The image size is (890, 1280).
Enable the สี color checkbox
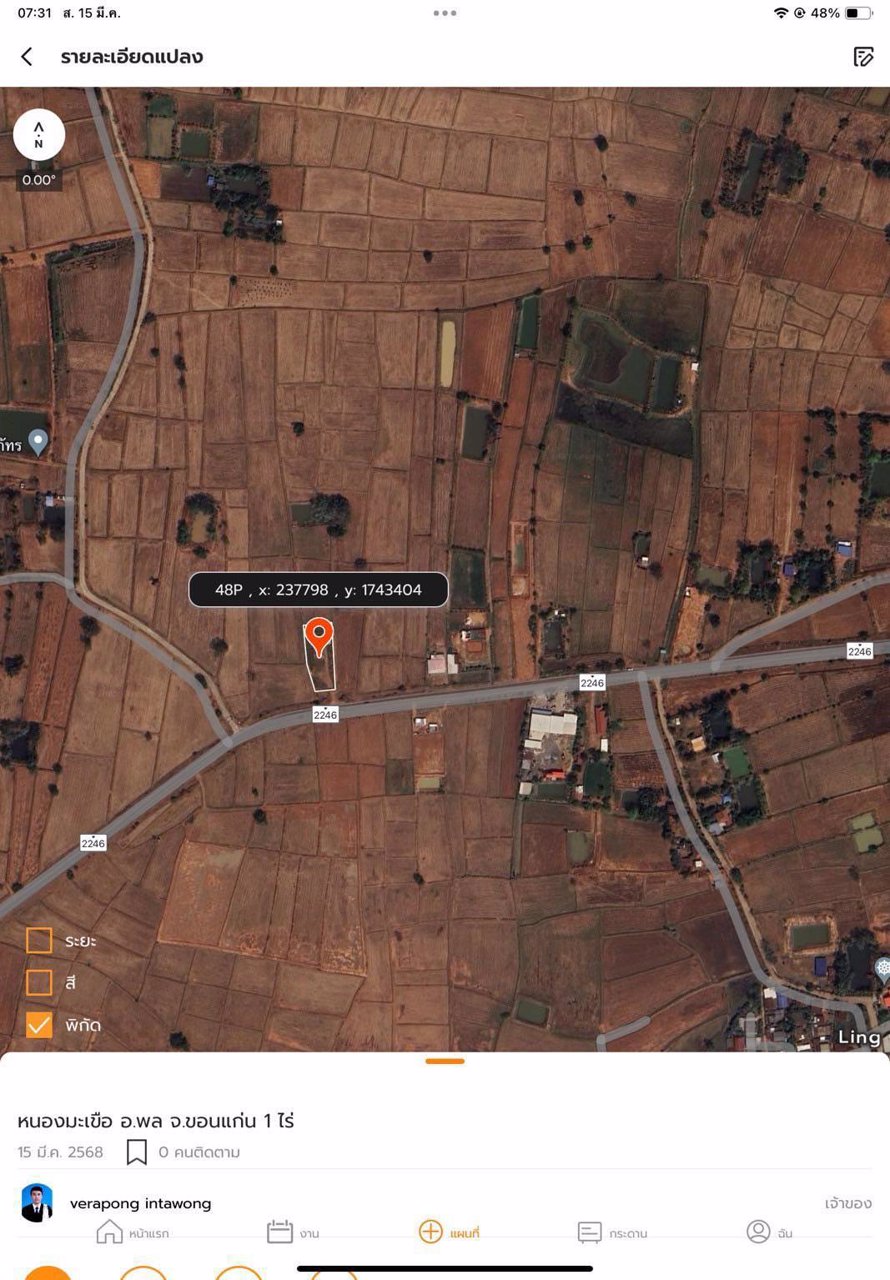coord(39,983)
